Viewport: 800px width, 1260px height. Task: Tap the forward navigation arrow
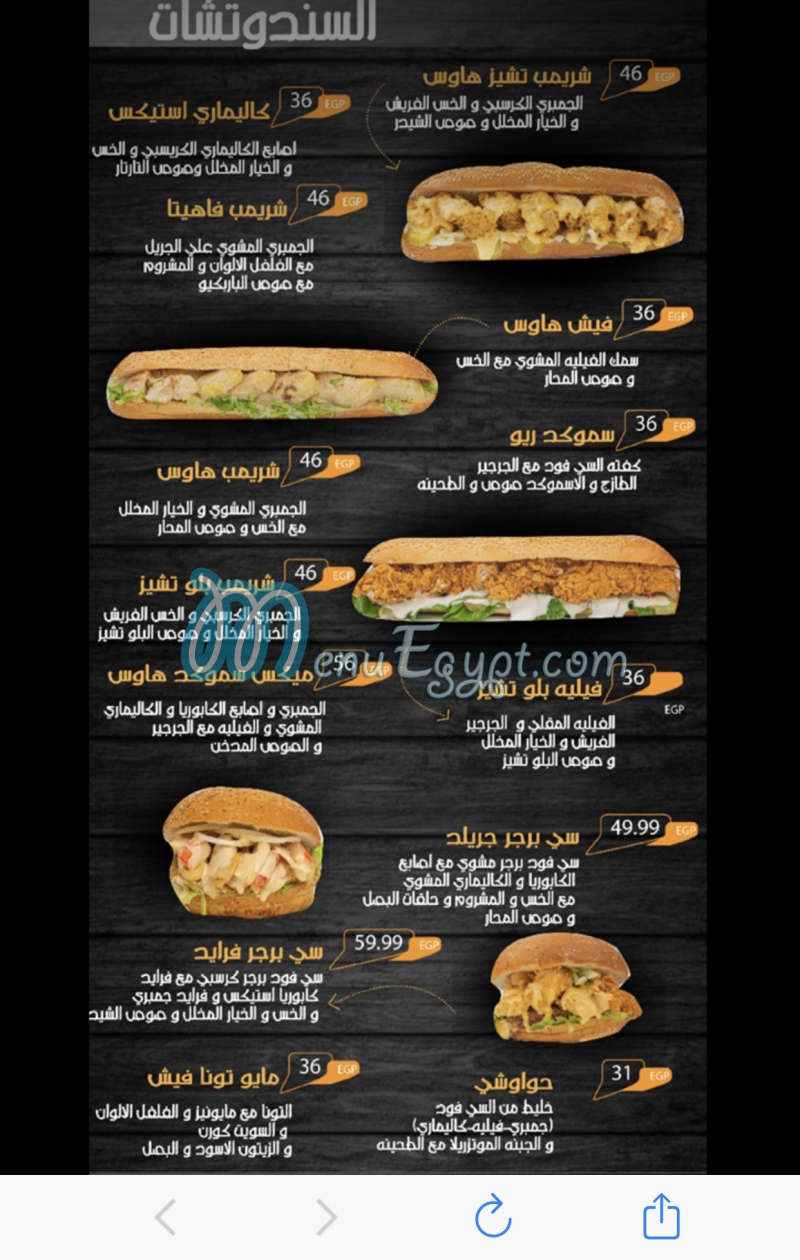pos(326,1217)
